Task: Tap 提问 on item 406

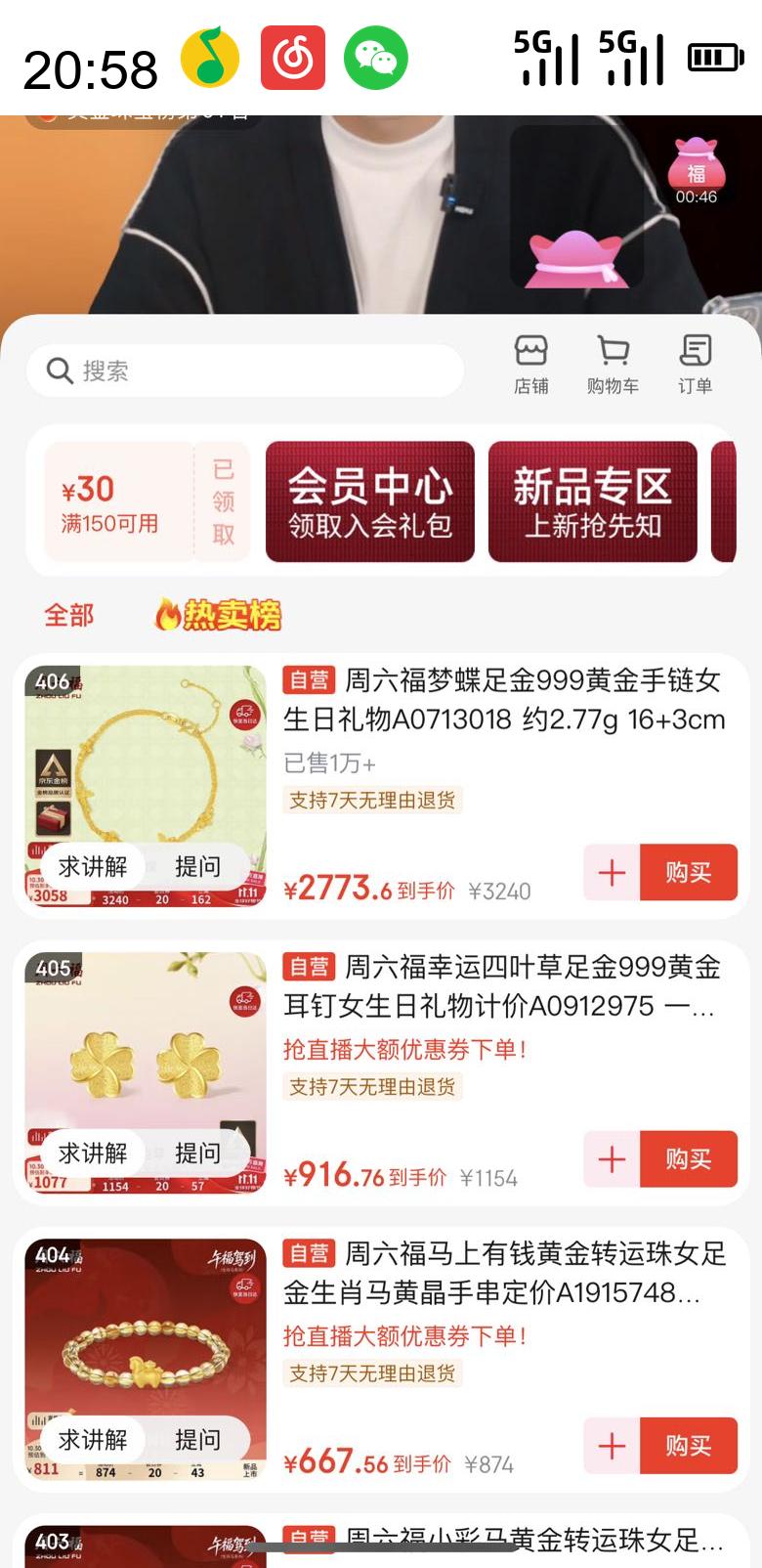Action: (x=197, y=866)
